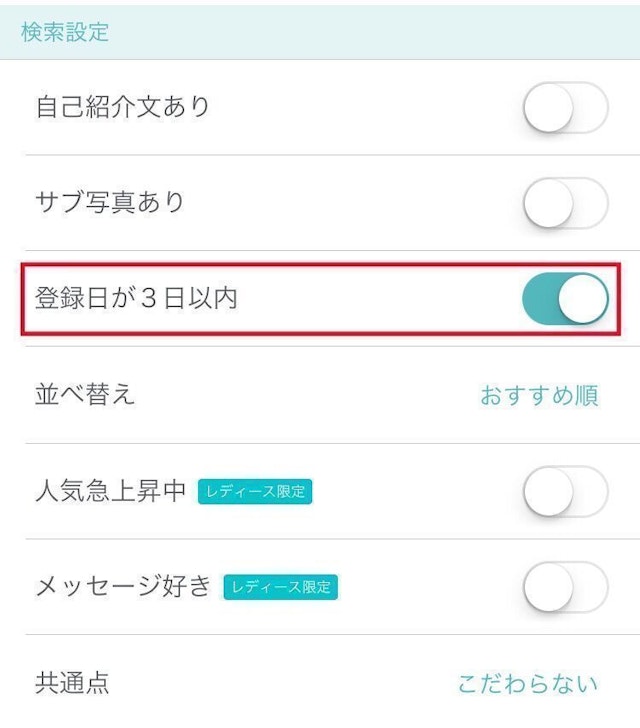This screenshot has height=728, width=640.
Task: Turn on the サブ写真あり toggle
Action: [565, 203]
